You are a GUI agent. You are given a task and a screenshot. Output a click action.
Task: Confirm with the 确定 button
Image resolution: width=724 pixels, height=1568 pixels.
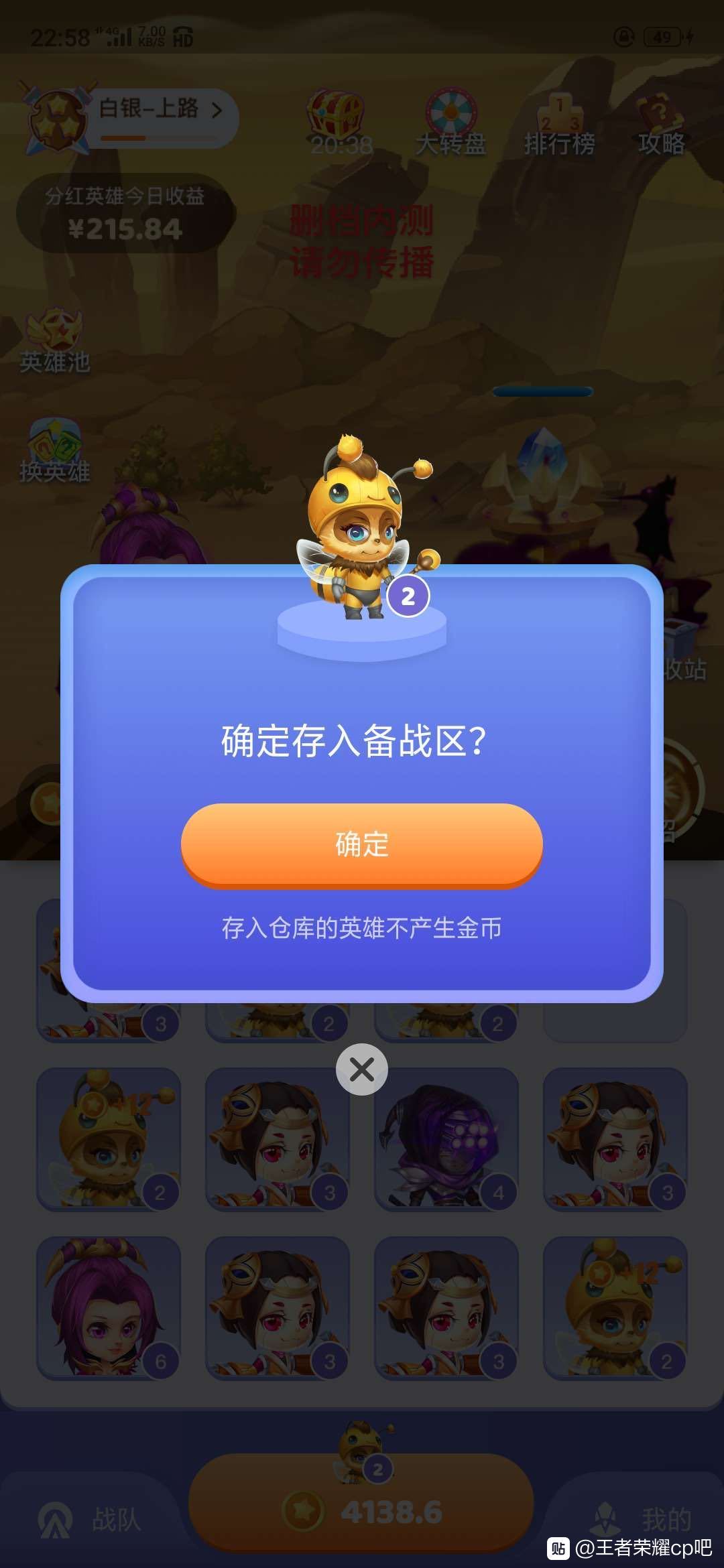tap(362, 846)
